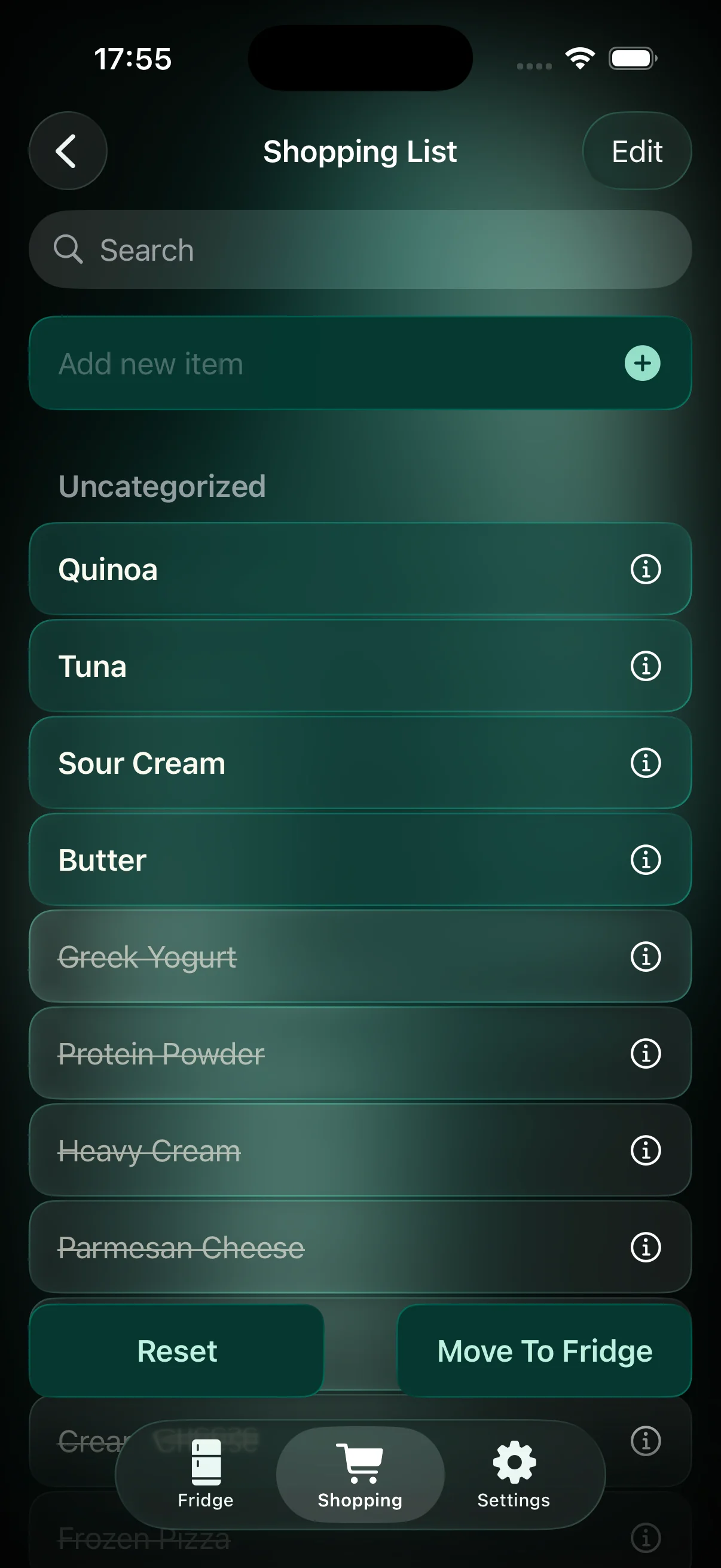The width and height of the screenshot is (721, 1568).
Task: Tap Move To Fridge
Action: point(543,1351)
